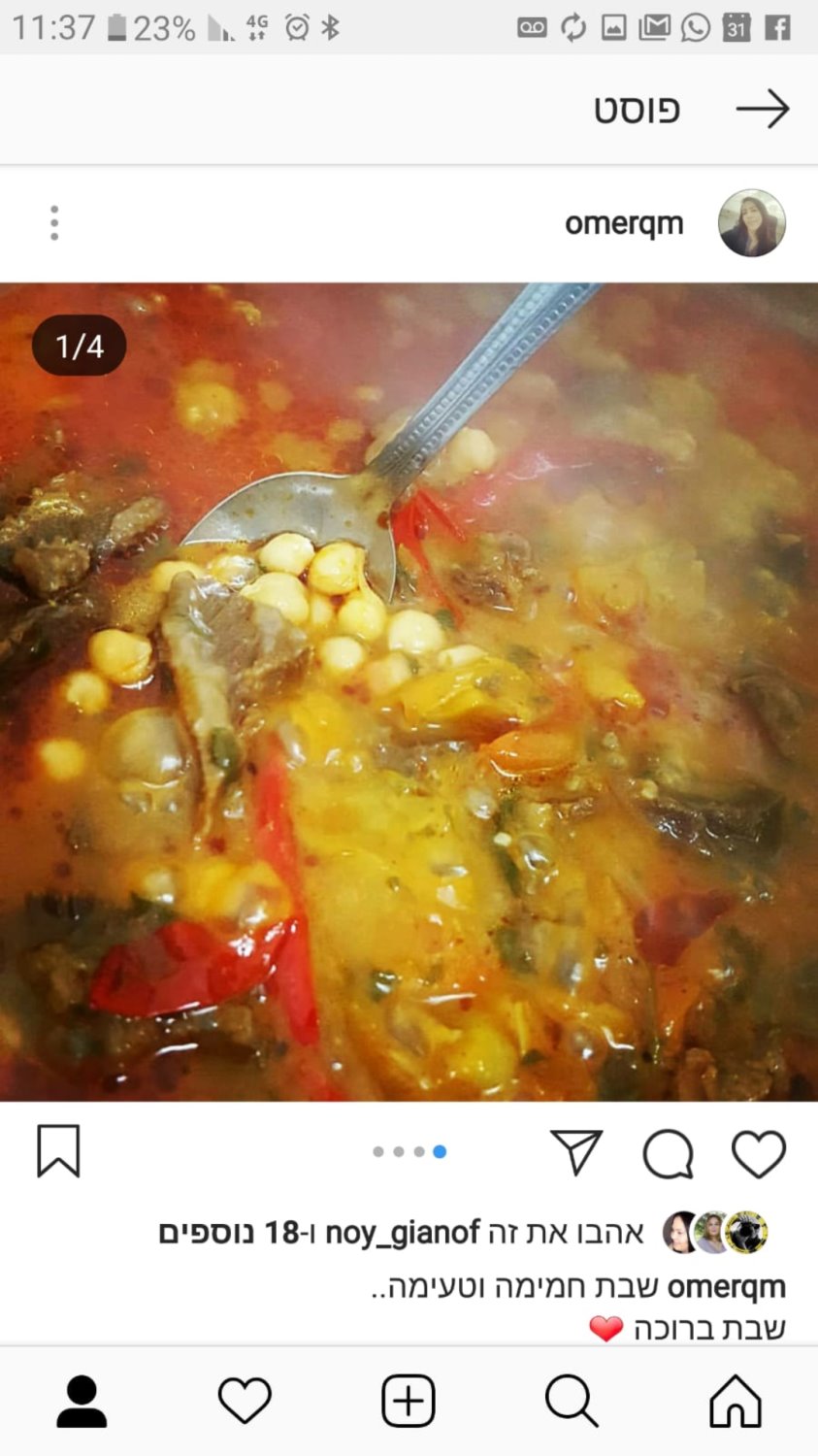Comment on the post
This screenshot has height=1456, width=818.
point(668,1153)
